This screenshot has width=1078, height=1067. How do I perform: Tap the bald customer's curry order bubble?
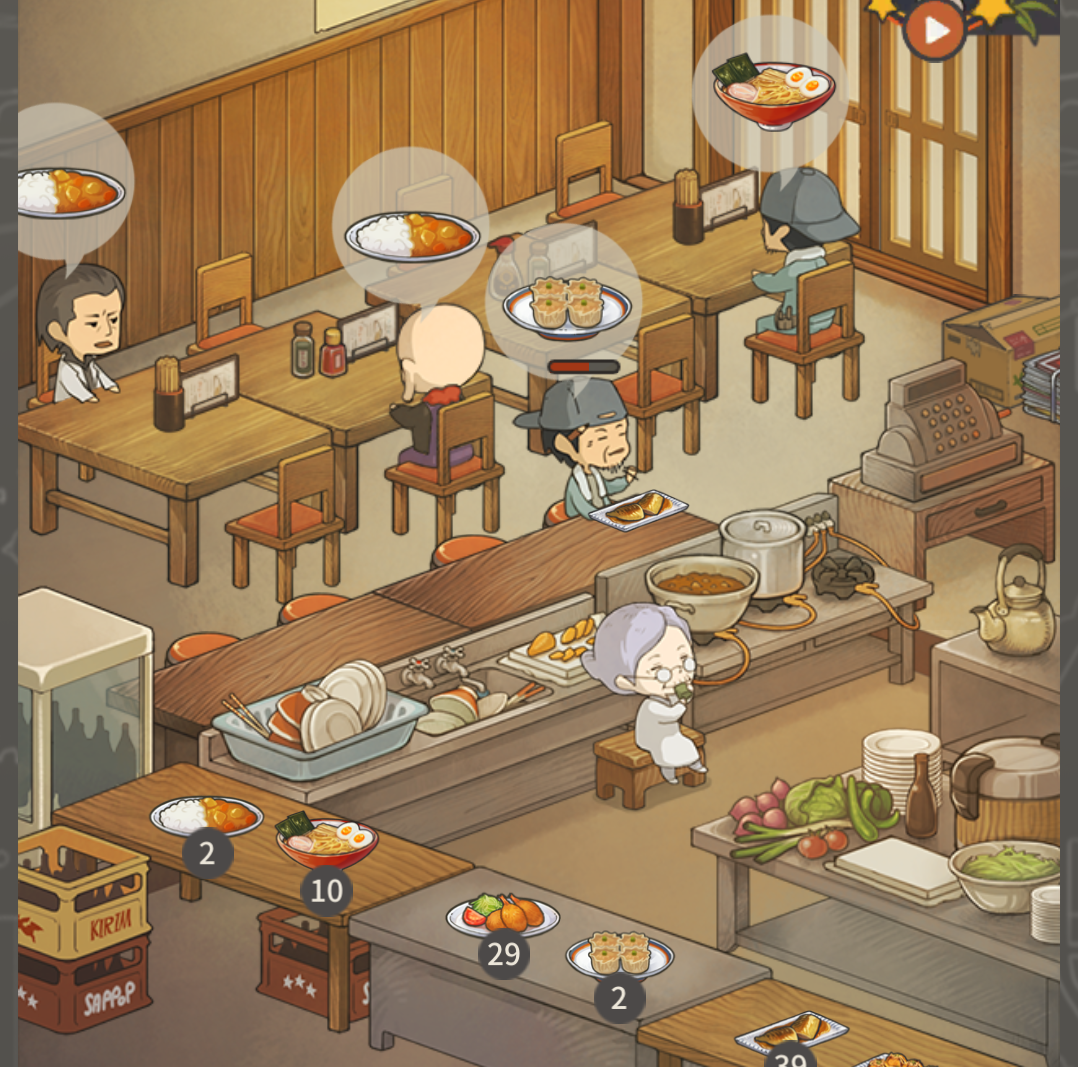tap(411, 232)
